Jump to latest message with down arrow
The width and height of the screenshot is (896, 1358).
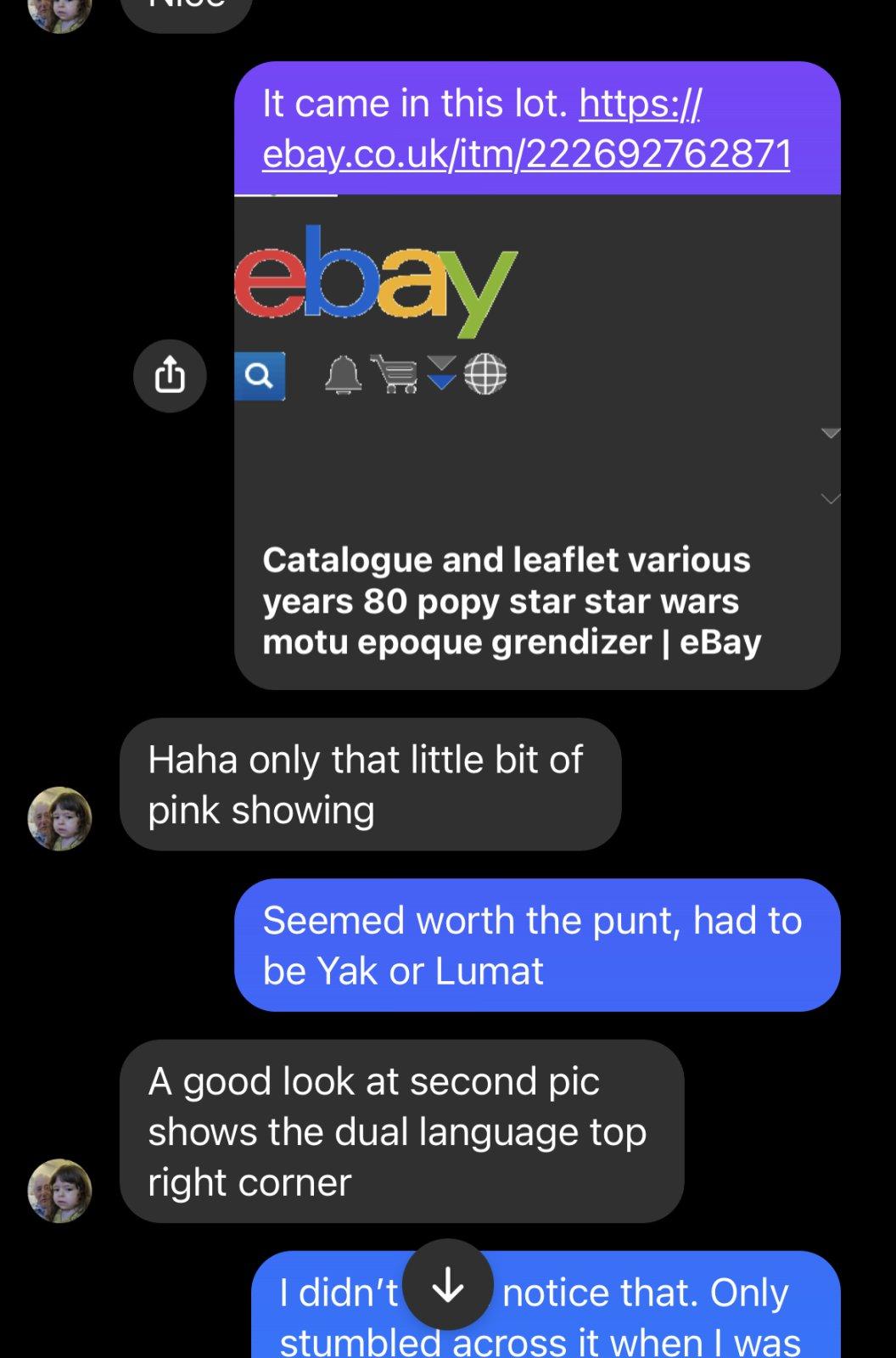pyautogui.click(x=447, y=1285)
